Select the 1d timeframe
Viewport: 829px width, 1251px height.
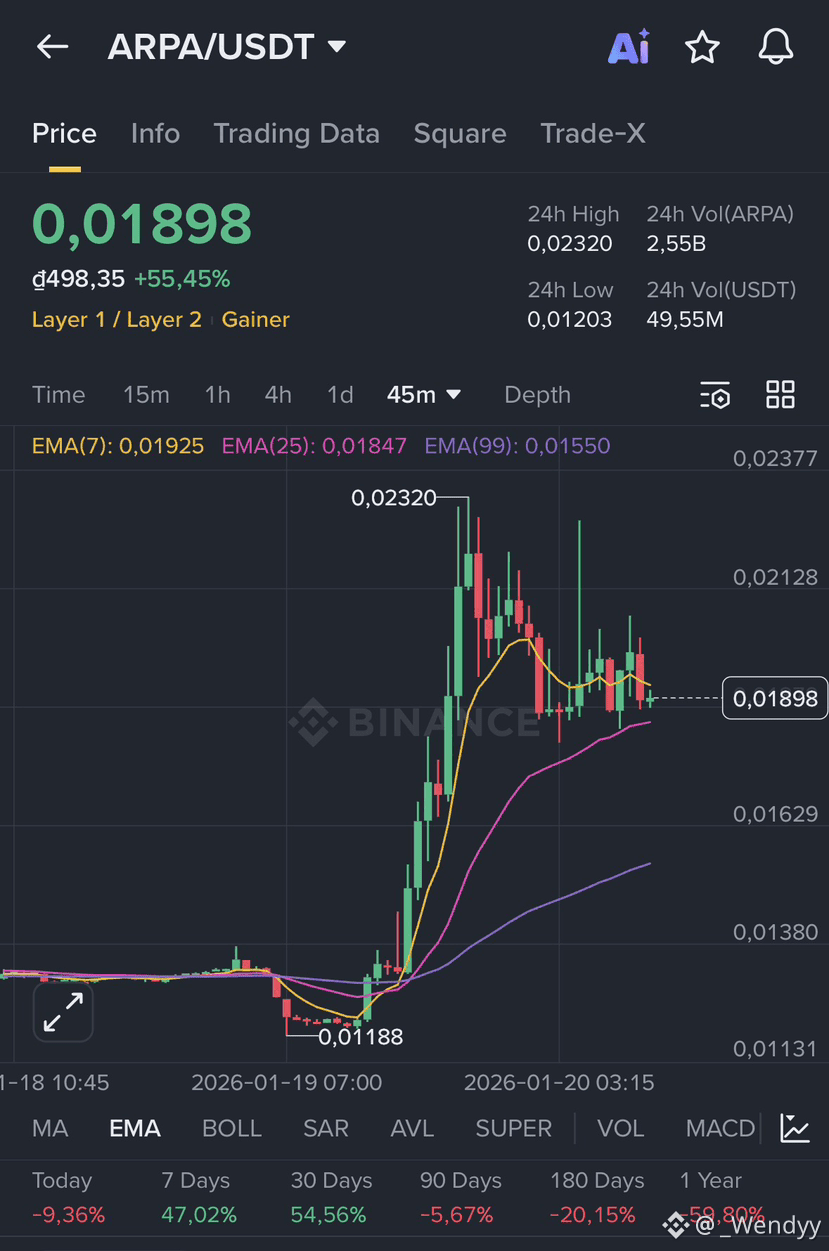click(x=340, y=395)
